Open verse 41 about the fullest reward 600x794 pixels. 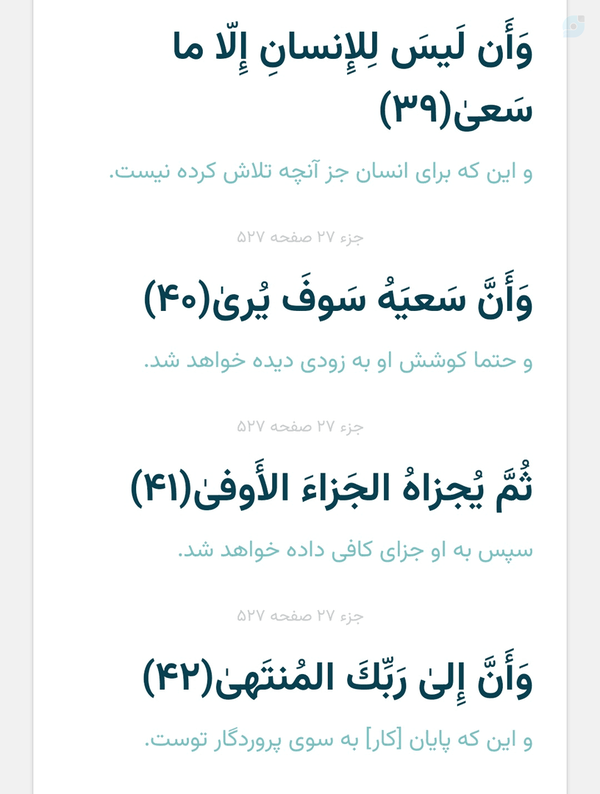pyautogui.click(x=332, y=486)
